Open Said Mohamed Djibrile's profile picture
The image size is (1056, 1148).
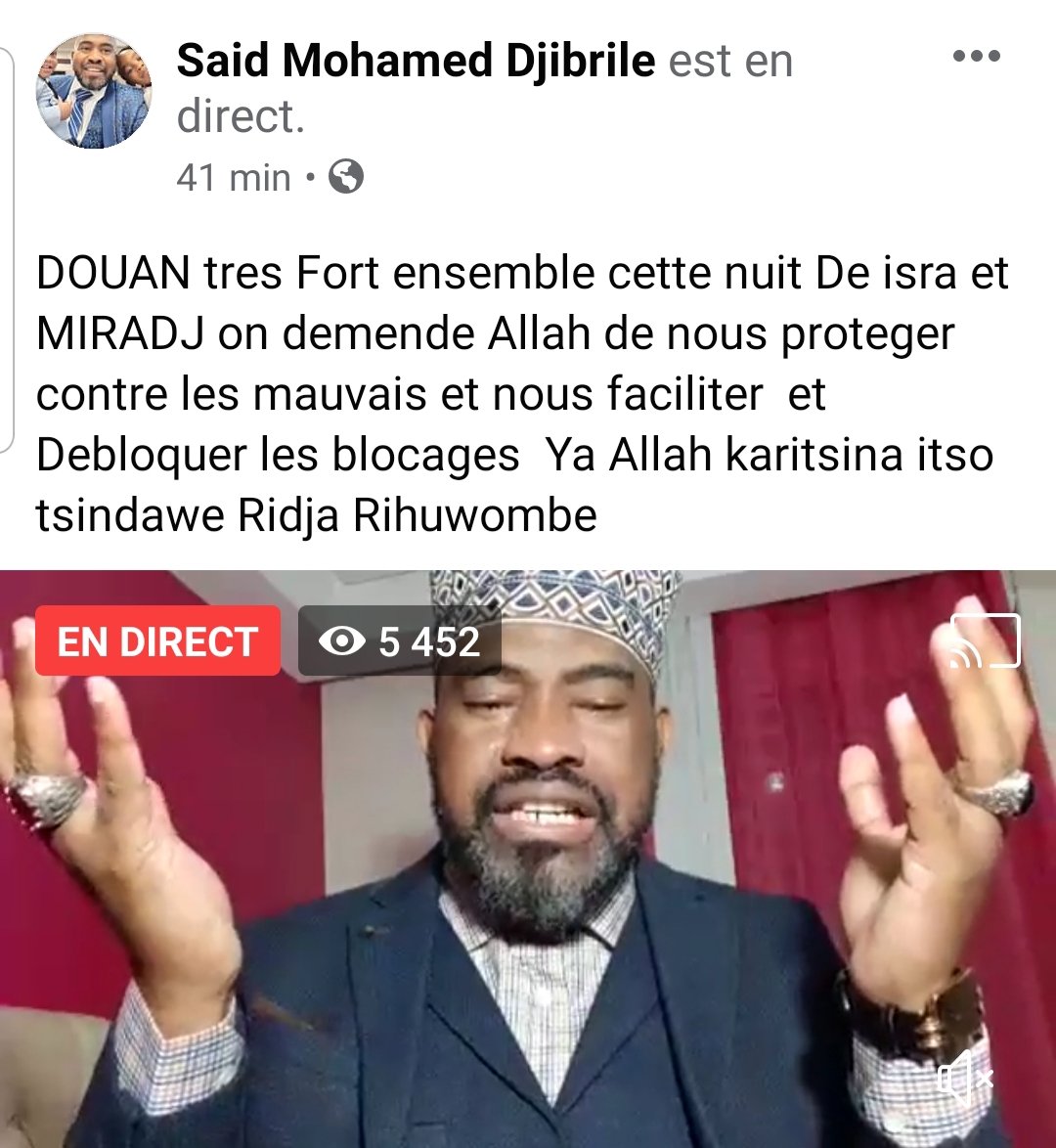coord(94,92)
